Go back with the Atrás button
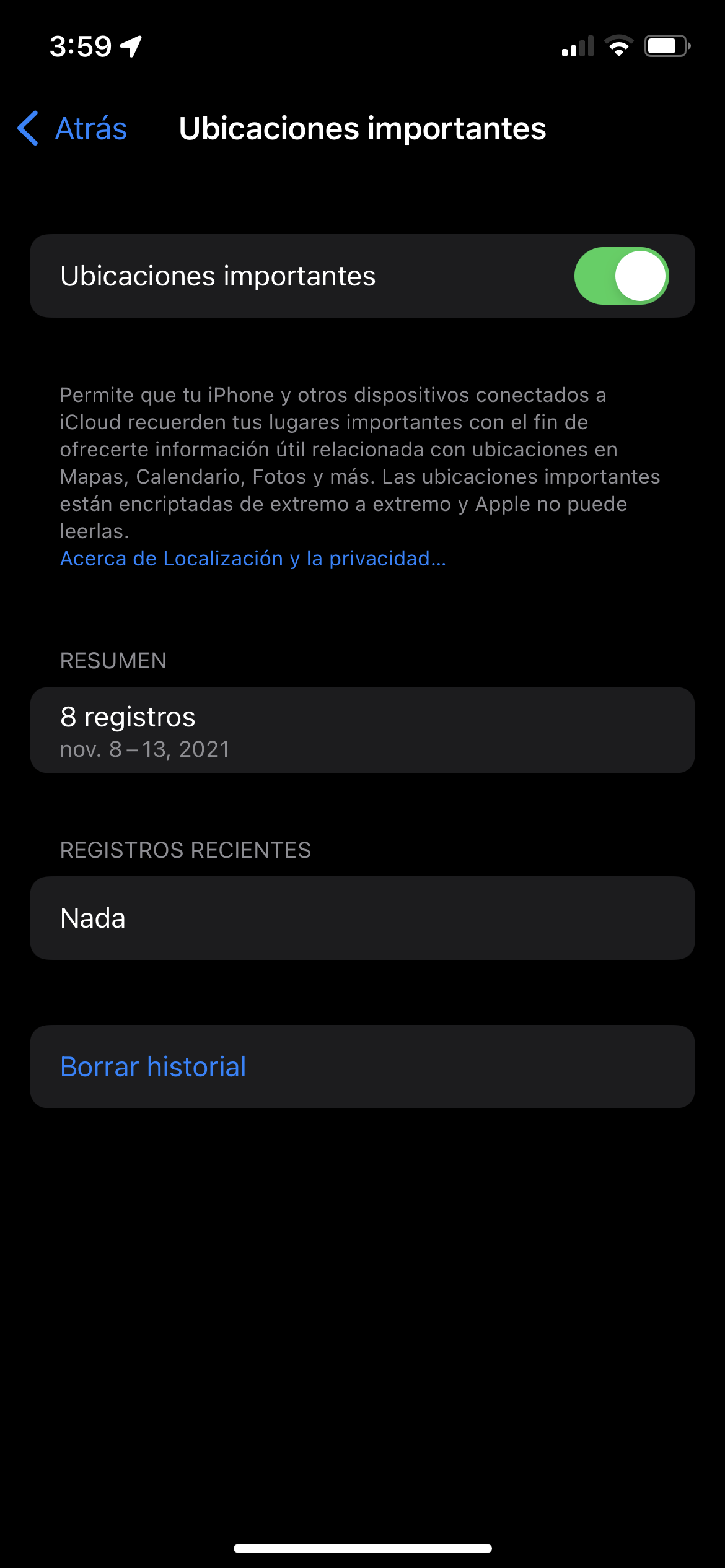 [73, 129]
